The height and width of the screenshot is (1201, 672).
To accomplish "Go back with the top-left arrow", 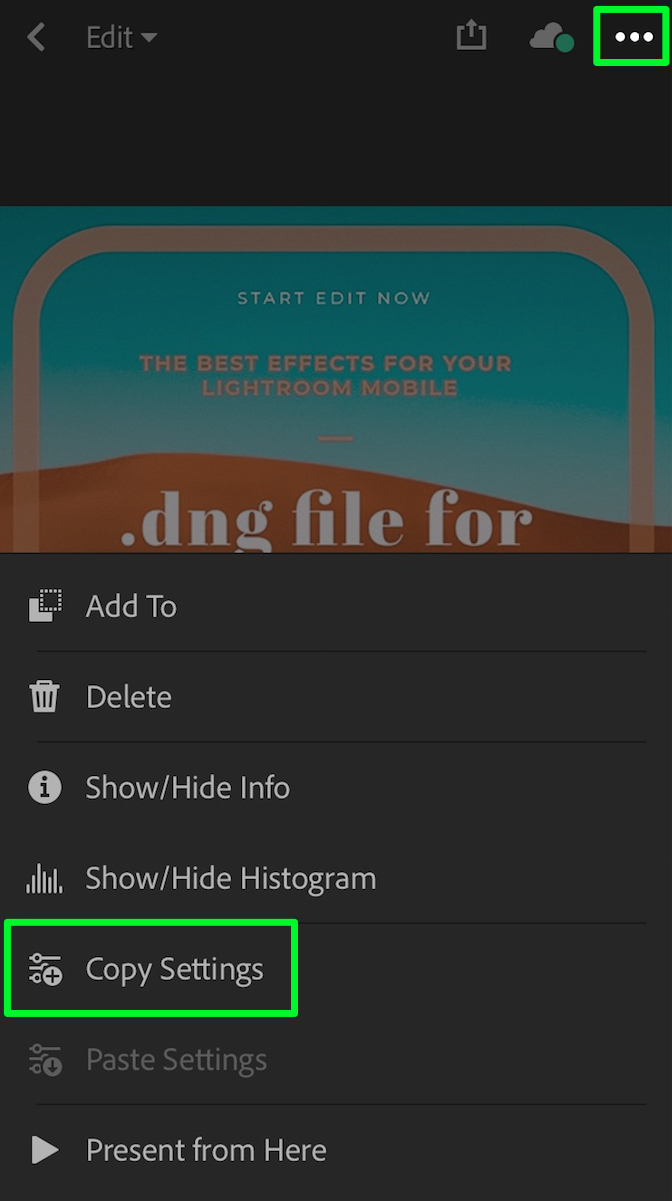I will (x=36, y=38).
